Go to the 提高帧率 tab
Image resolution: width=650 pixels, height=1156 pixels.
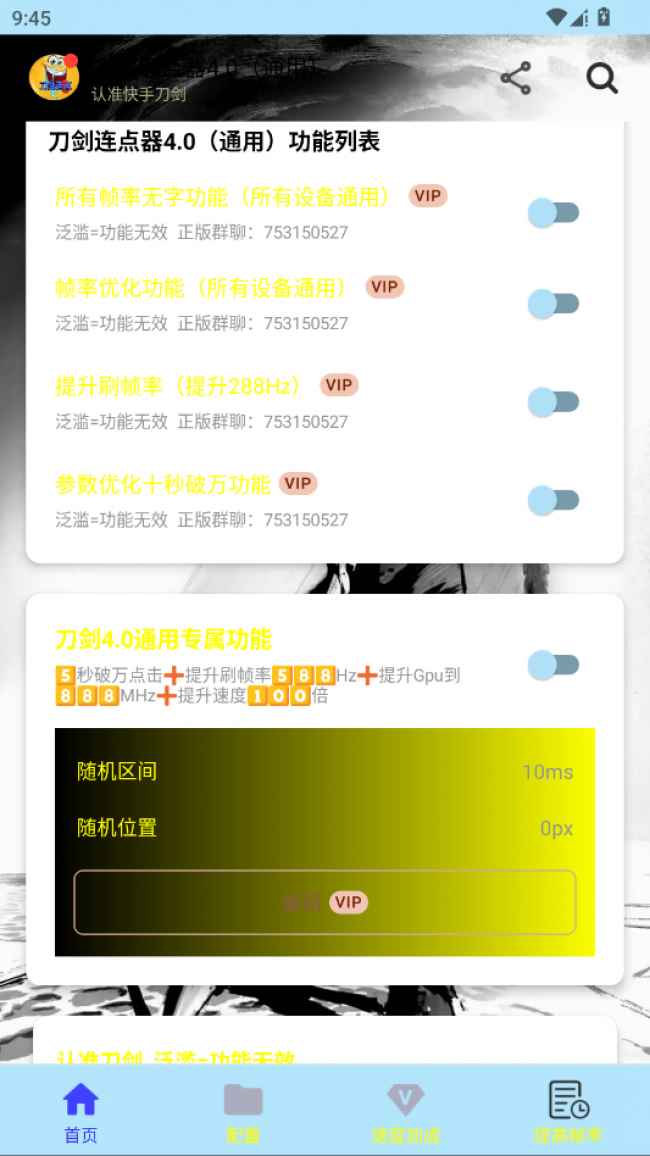click(568, 1111)
